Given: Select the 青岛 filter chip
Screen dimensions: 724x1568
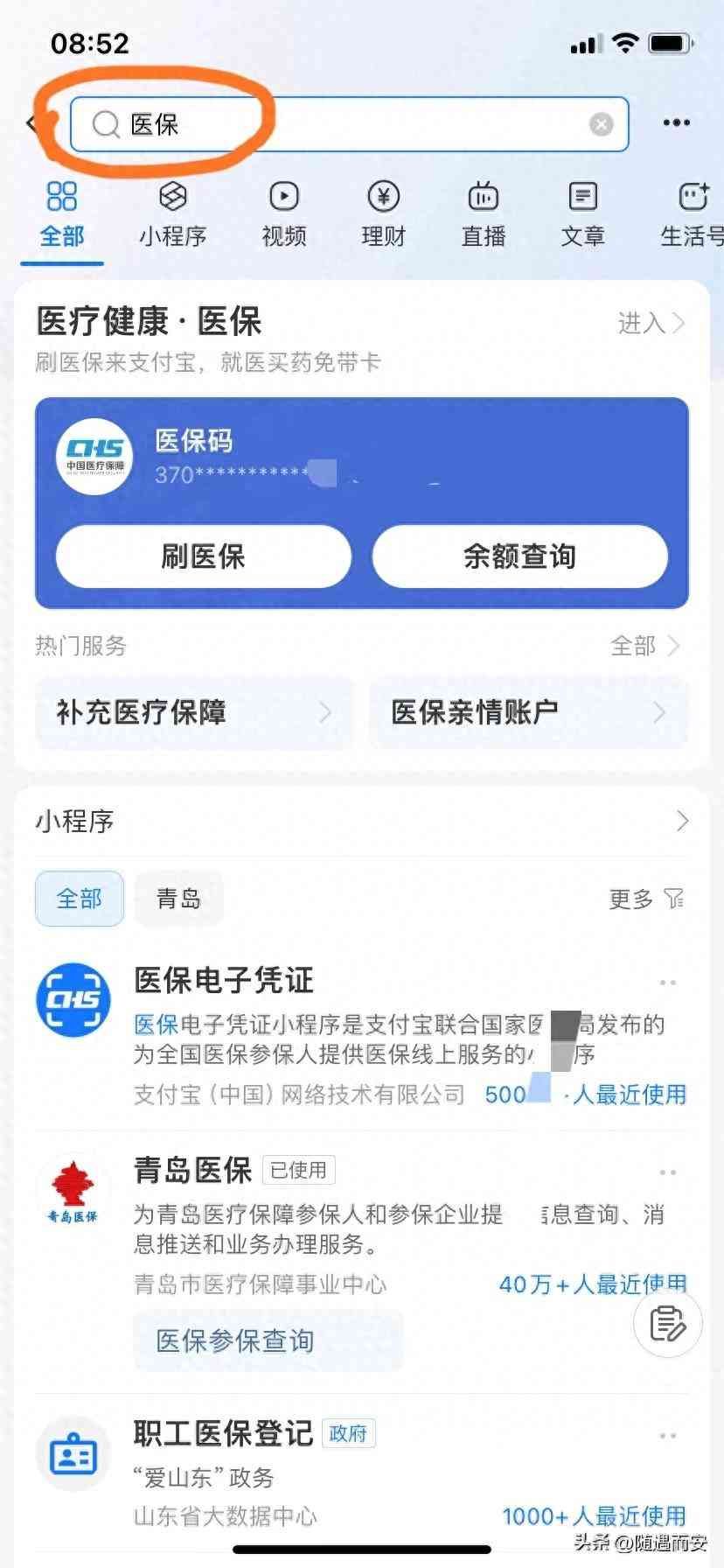Looking at the screenshot, I should [x=178, y=899].
